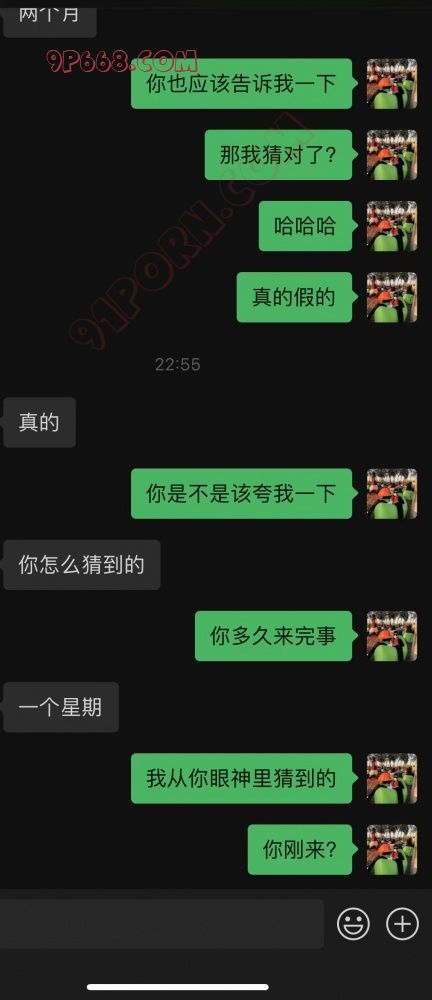Screen dimensions: 432x1000
Task: Tap avatar beside "你刚来?" message
Action: coord(392,849)
